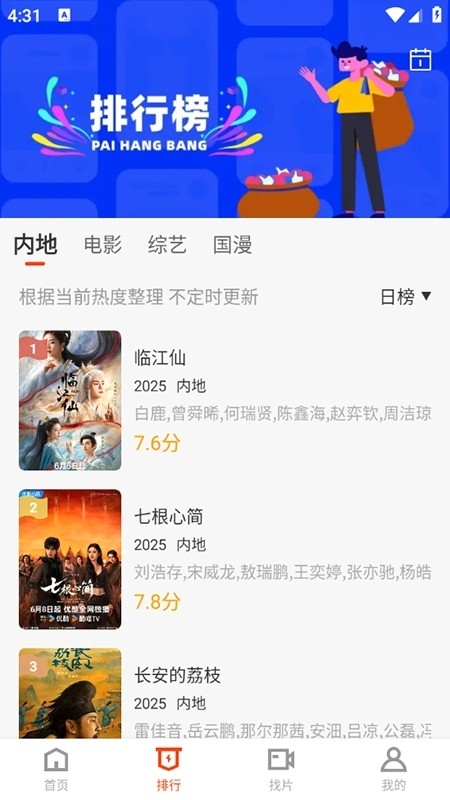Switch to the 电影 tab

coord(103,245)
